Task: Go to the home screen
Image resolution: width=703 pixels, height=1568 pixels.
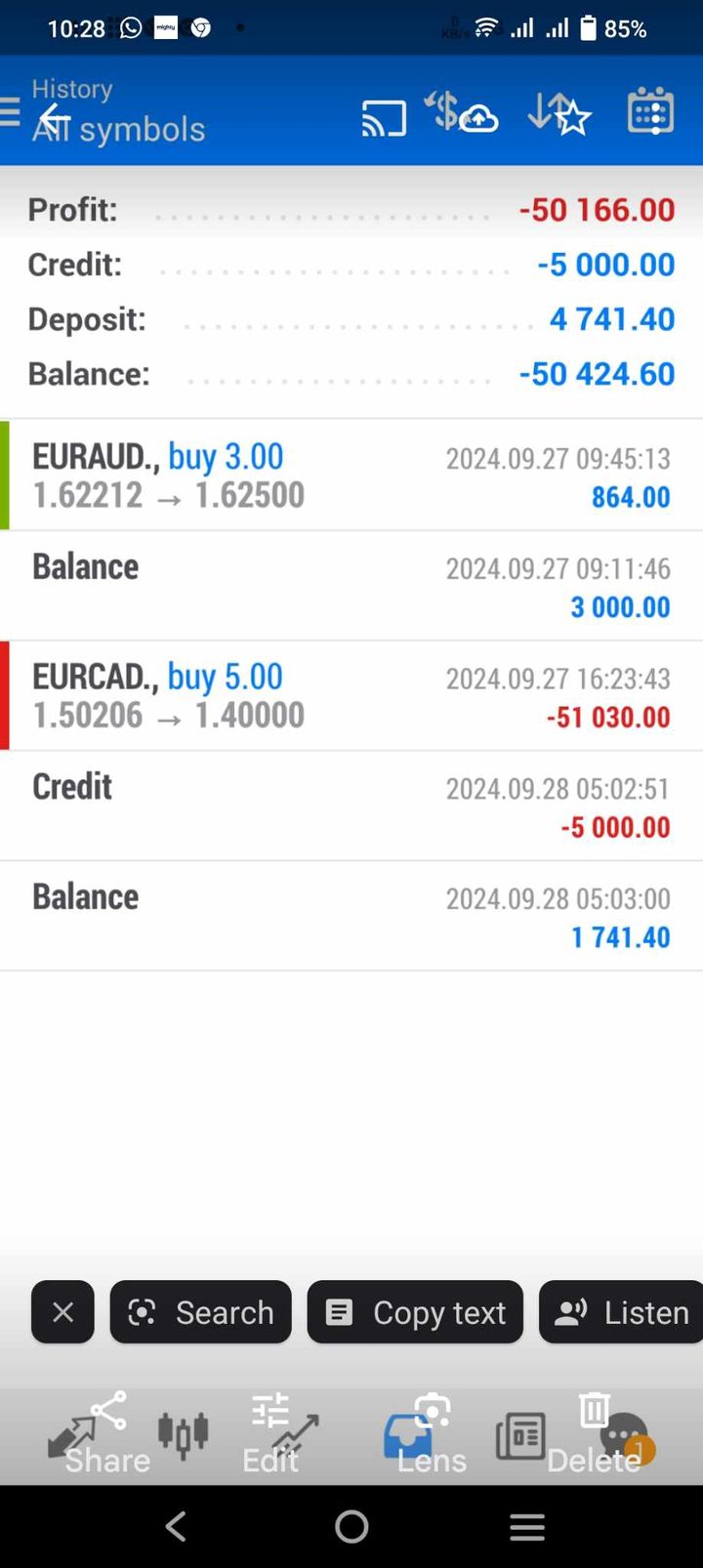Action: (x=351, y=1526)
